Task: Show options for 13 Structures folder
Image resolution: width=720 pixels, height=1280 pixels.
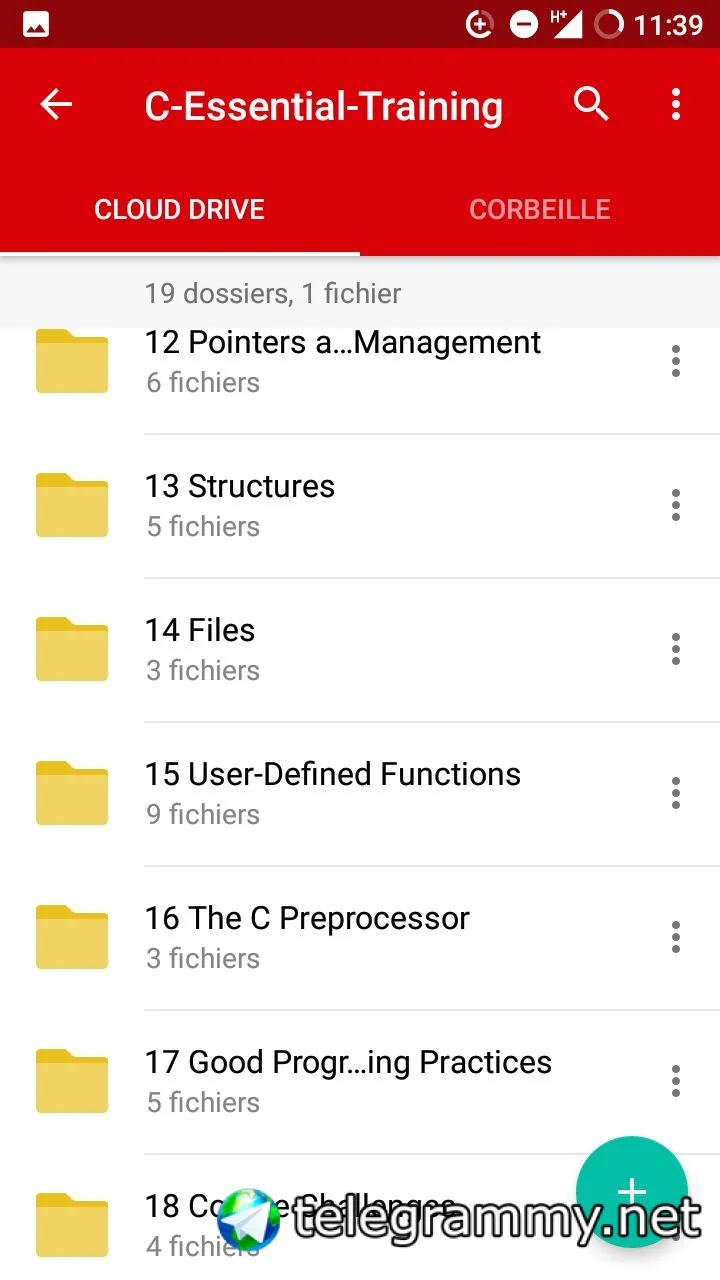Action: point(676,505)
